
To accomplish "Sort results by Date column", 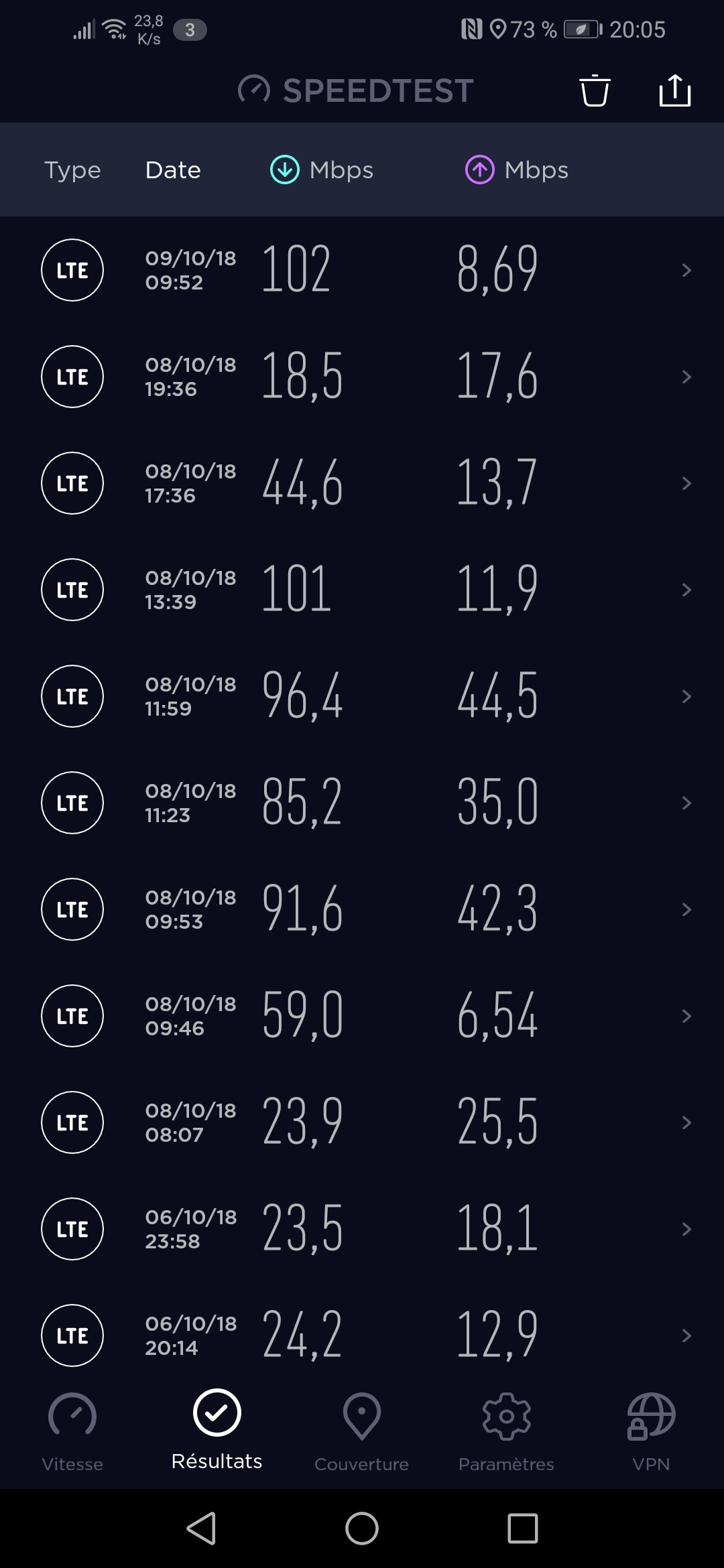I will coord(173,170).
